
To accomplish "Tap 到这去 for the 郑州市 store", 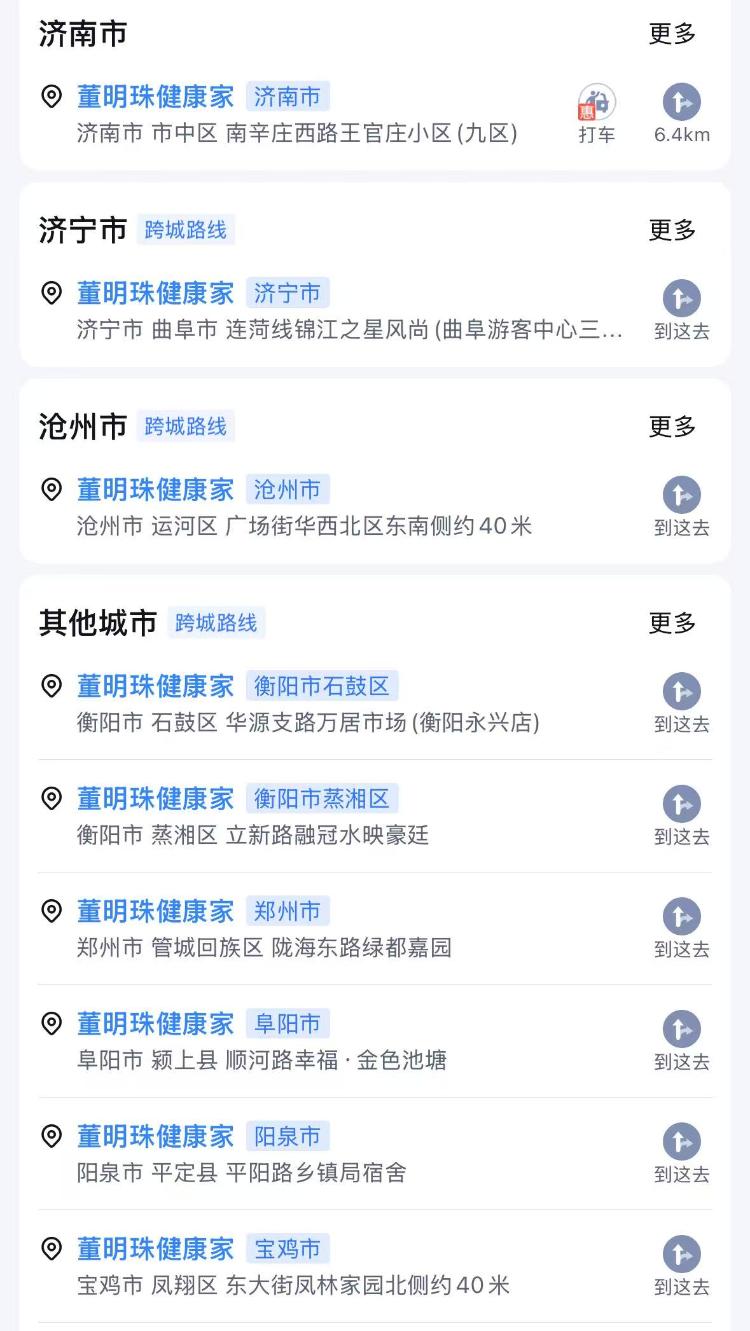I will [x=681, y=928].
